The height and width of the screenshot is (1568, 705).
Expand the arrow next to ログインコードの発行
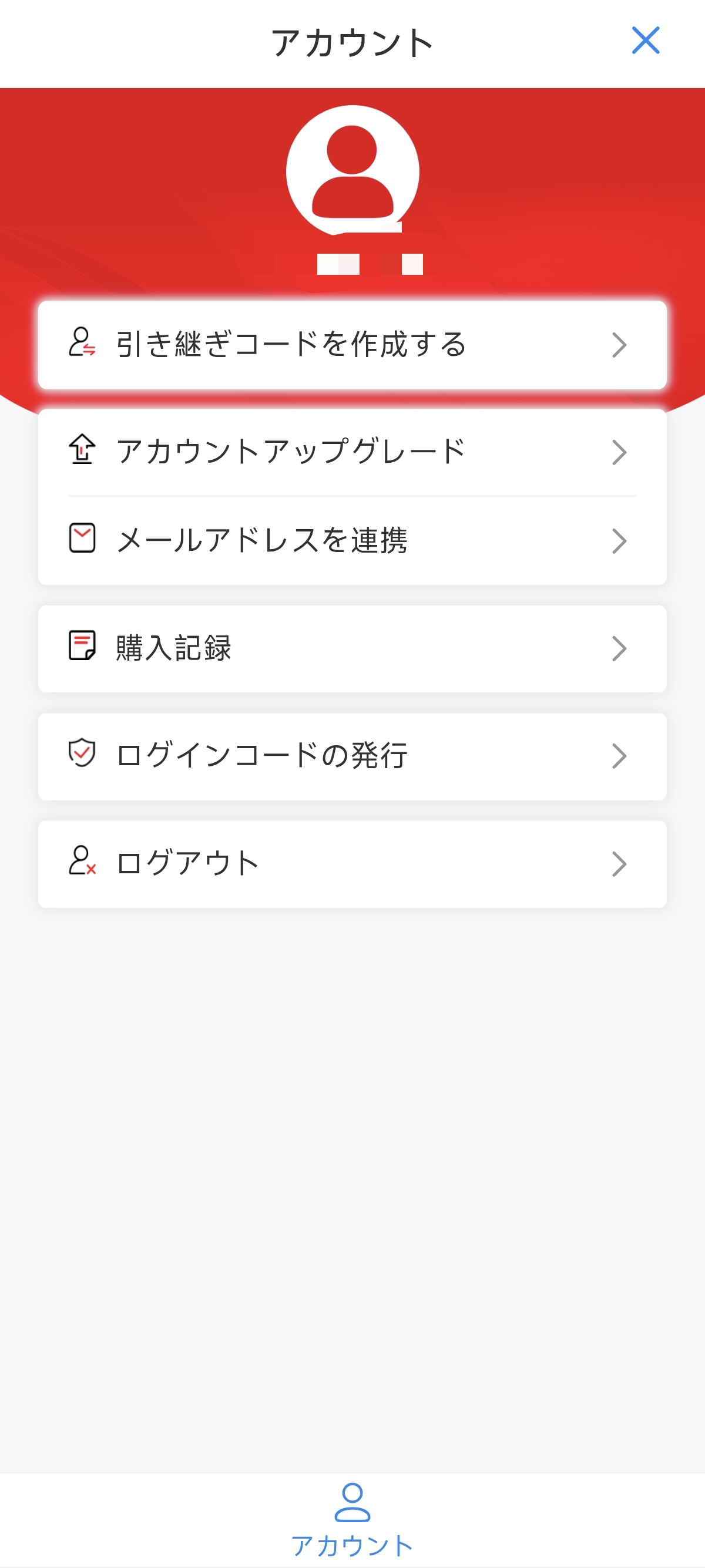point(621,755)
